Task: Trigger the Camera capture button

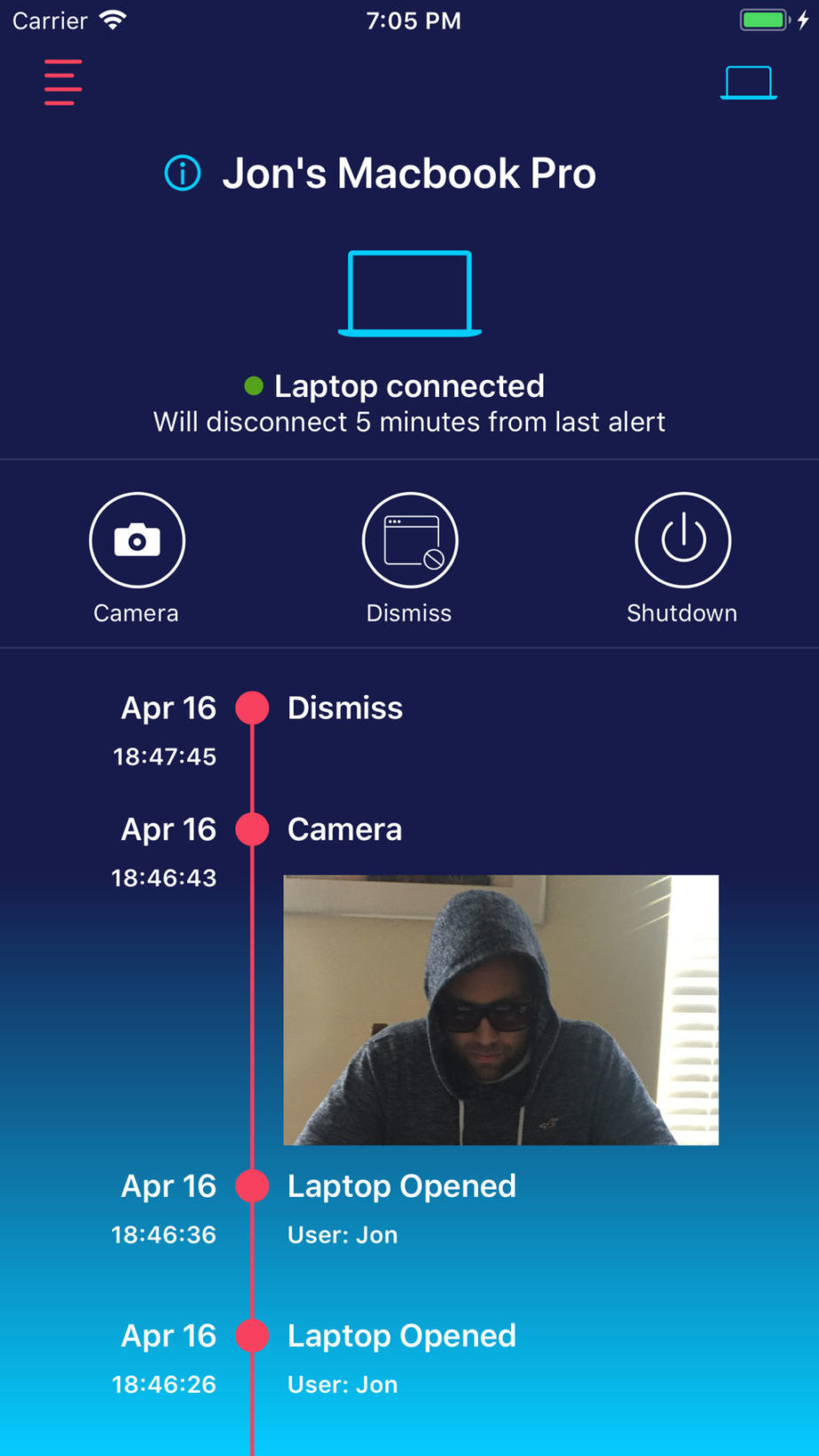Action: coord(137,541)
